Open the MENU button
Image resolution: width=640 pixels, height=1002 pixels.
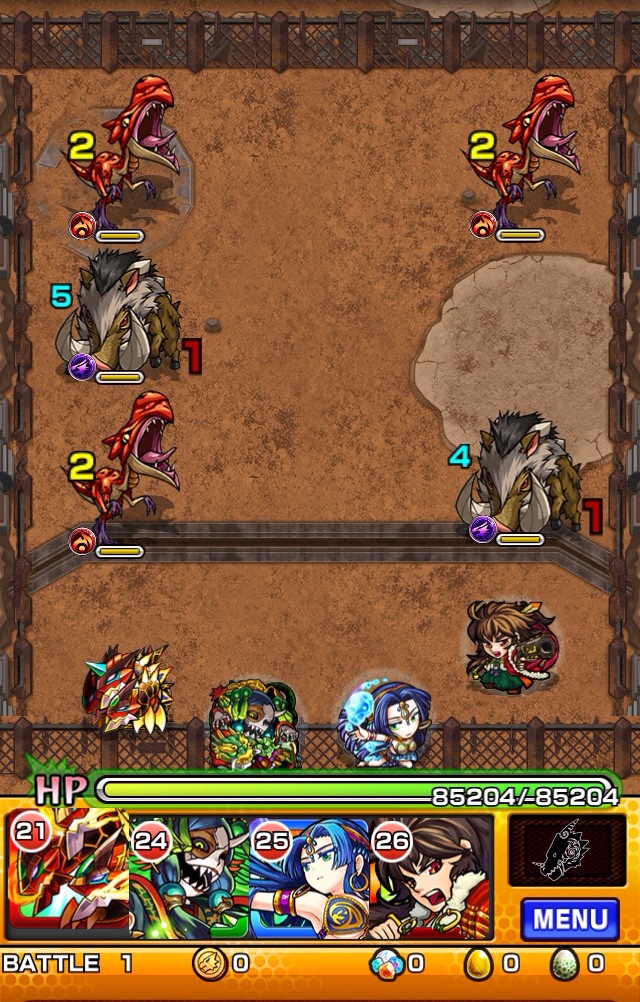pos(569,919)
